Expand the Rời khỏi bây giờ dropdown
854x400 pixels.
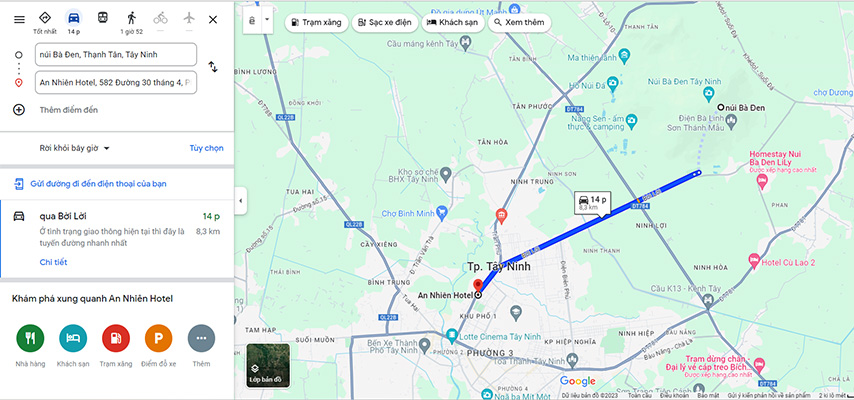click(75, 148)
